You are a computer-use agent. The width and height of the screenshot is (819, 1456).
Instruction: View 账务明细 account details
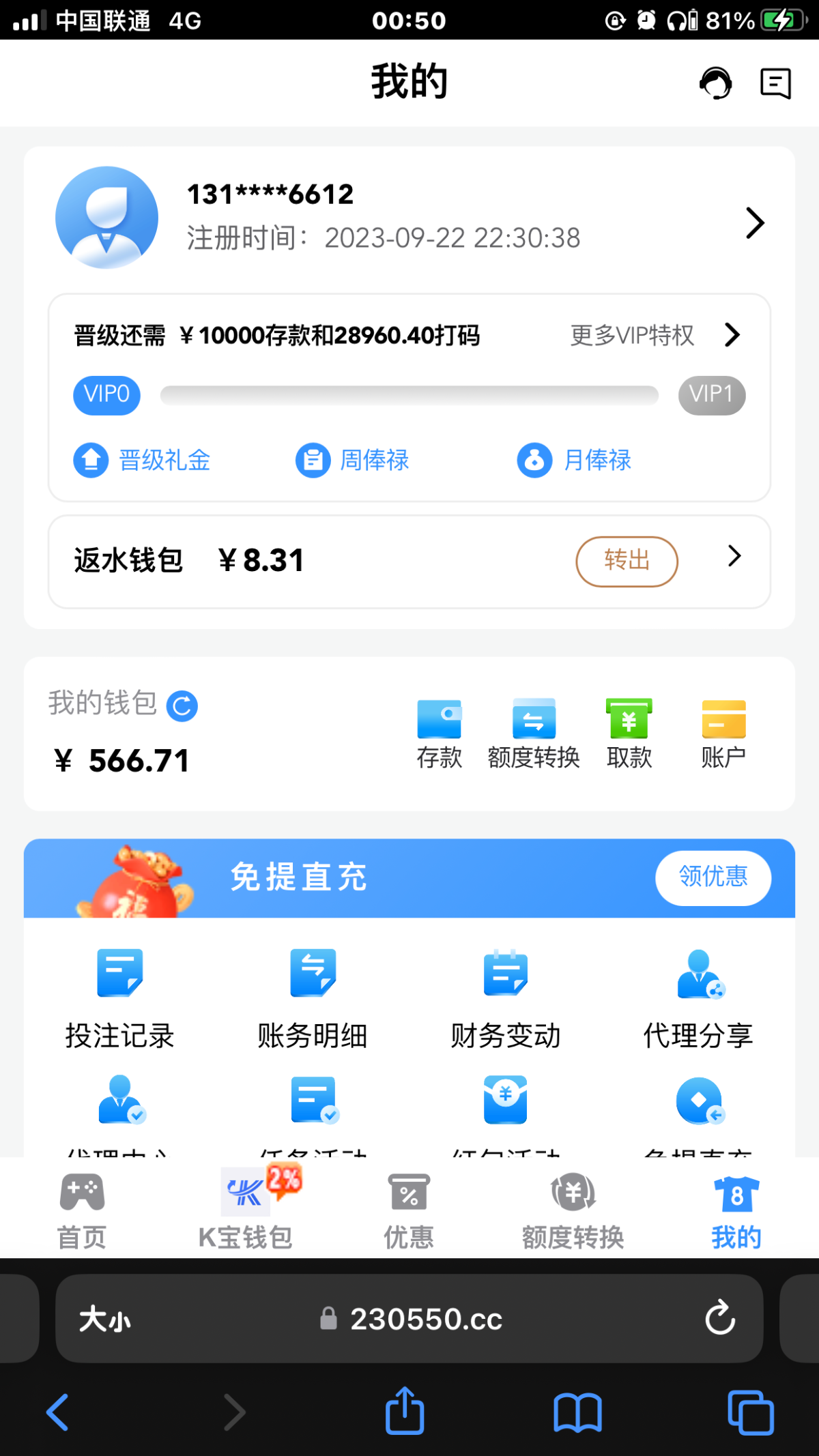pos(313,996)
